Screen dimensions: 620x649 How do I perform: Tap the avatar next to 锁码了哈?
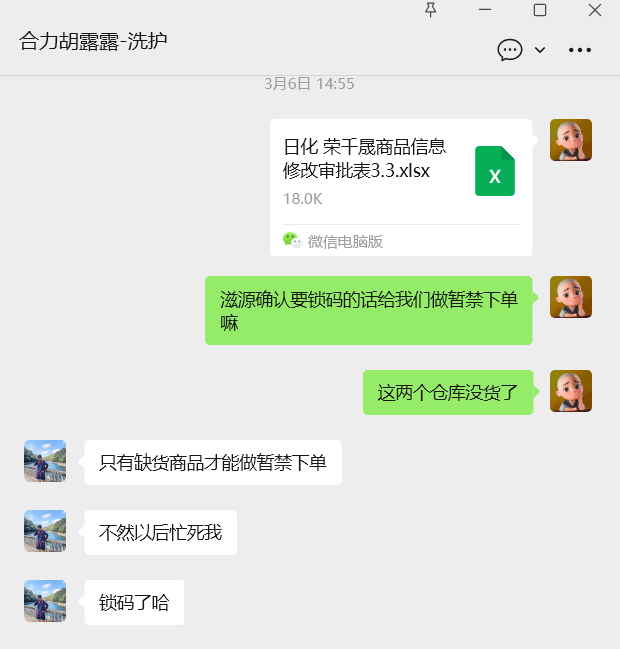(45, 601)
